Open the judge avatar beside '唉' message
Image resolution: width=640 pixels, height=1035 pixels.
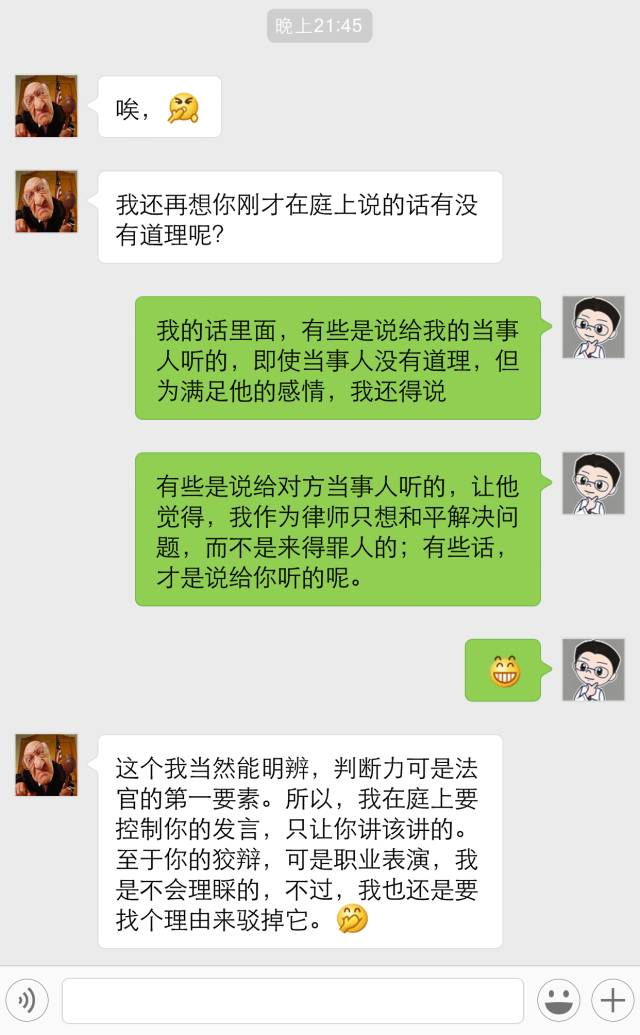click(46, 106)
